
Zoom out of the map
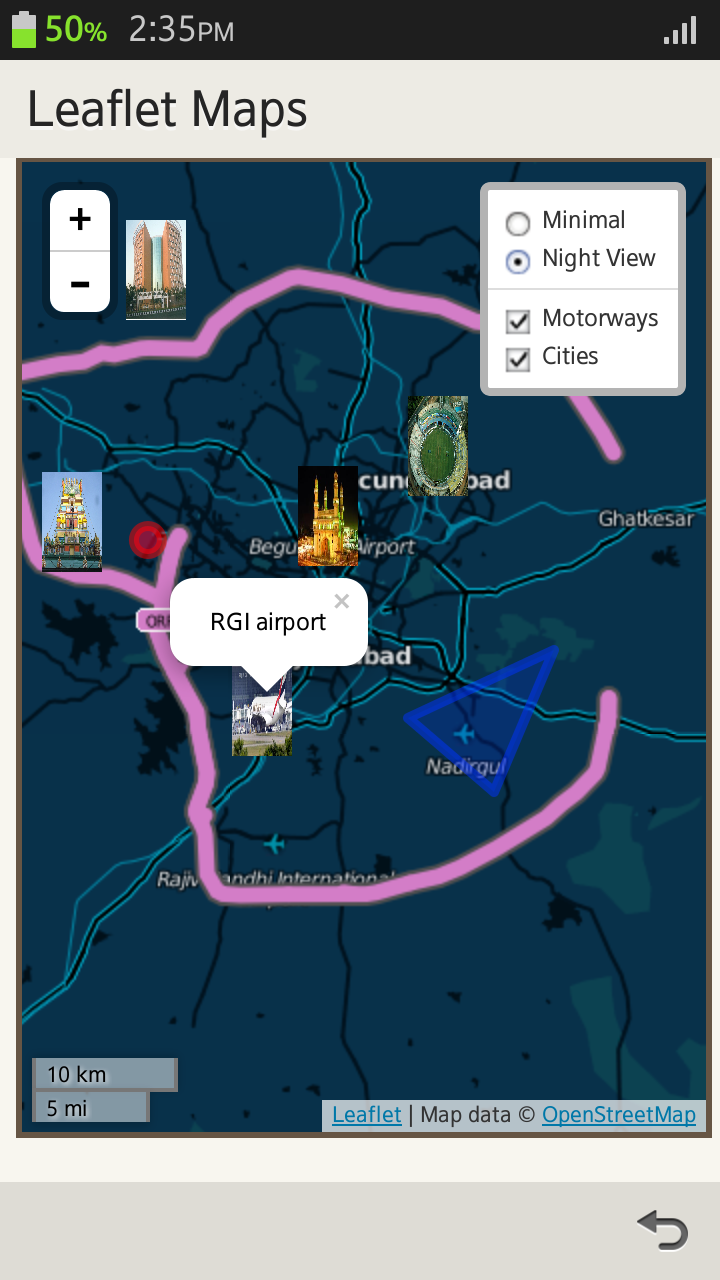point(80,283)
